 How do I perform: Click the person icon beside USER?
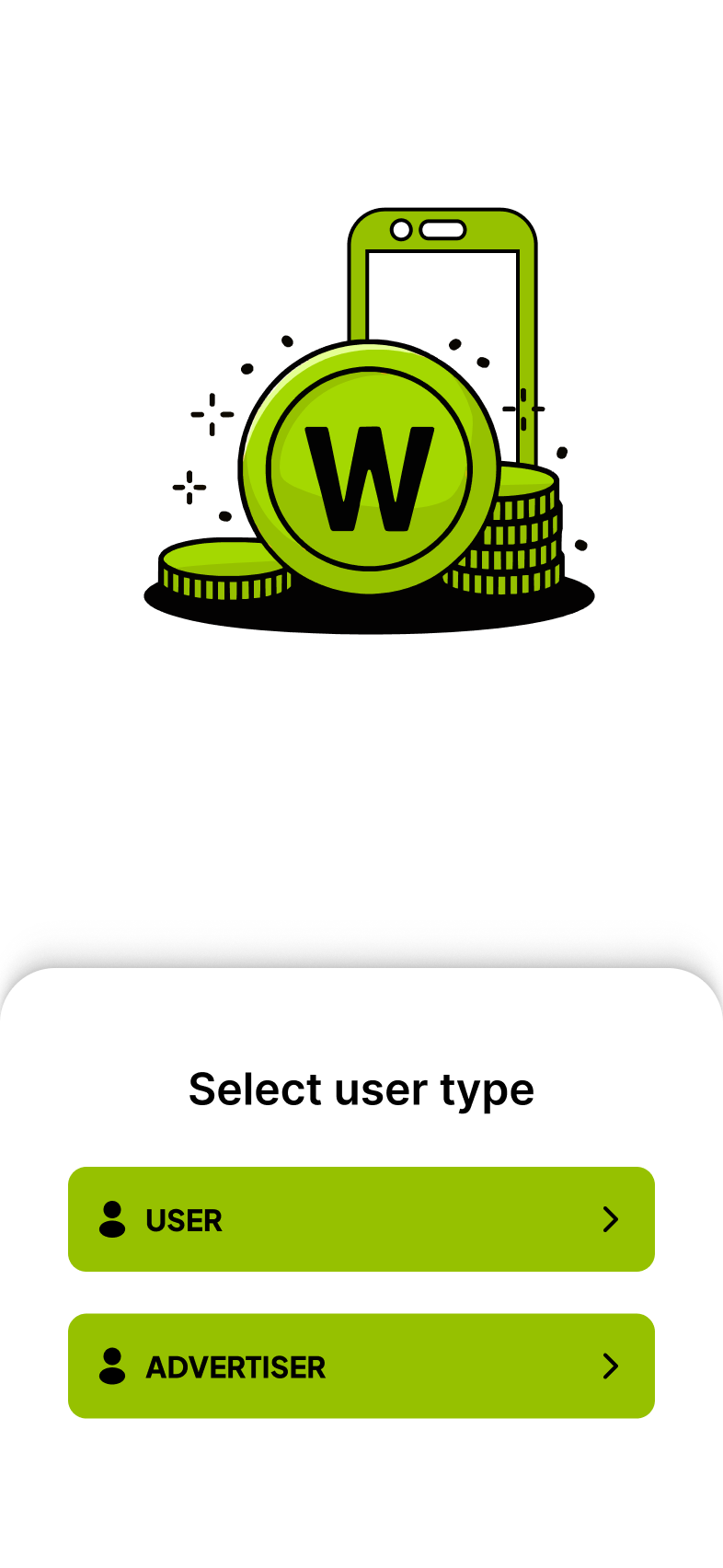(112, 1219)
